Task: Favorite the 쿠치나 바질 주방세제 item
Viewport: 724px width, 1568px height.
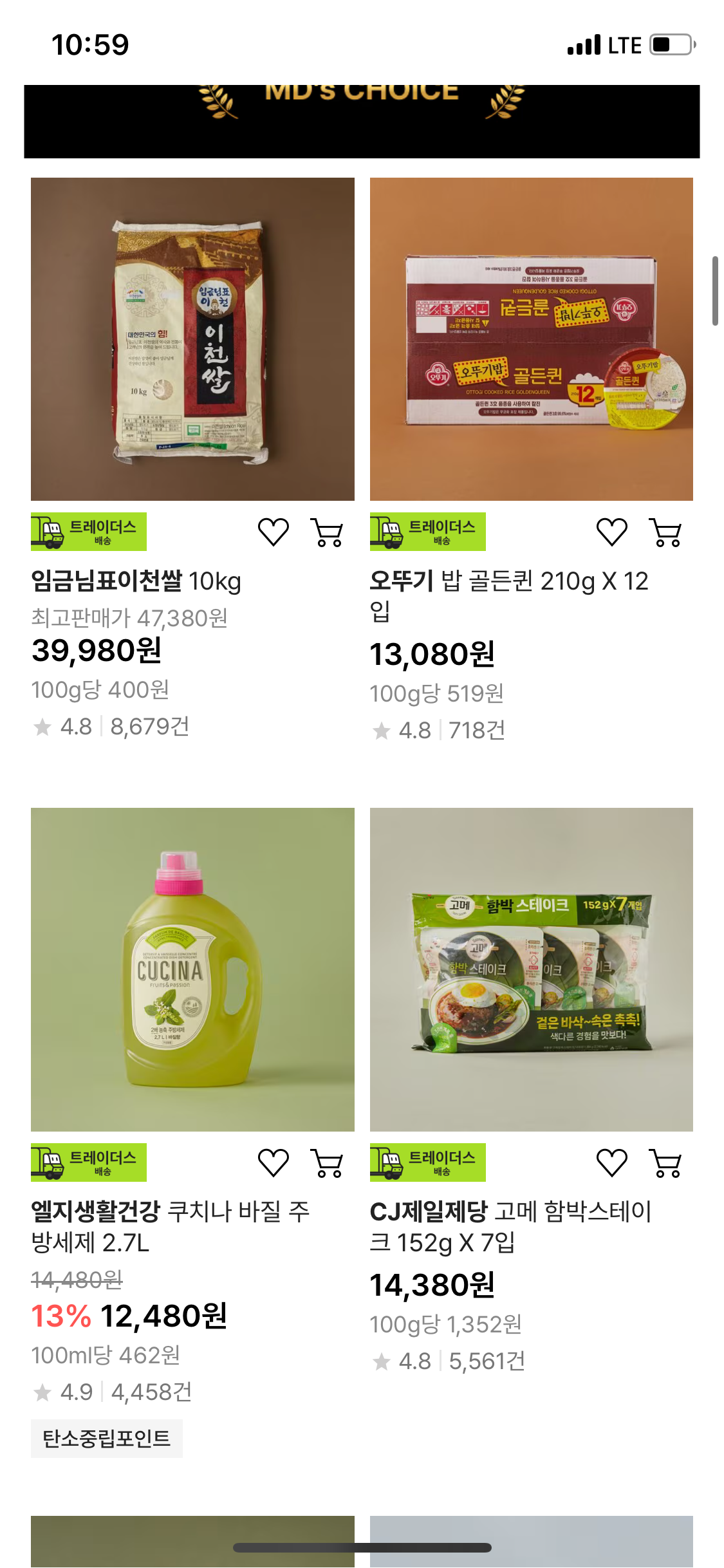Action: [273, 1163]
